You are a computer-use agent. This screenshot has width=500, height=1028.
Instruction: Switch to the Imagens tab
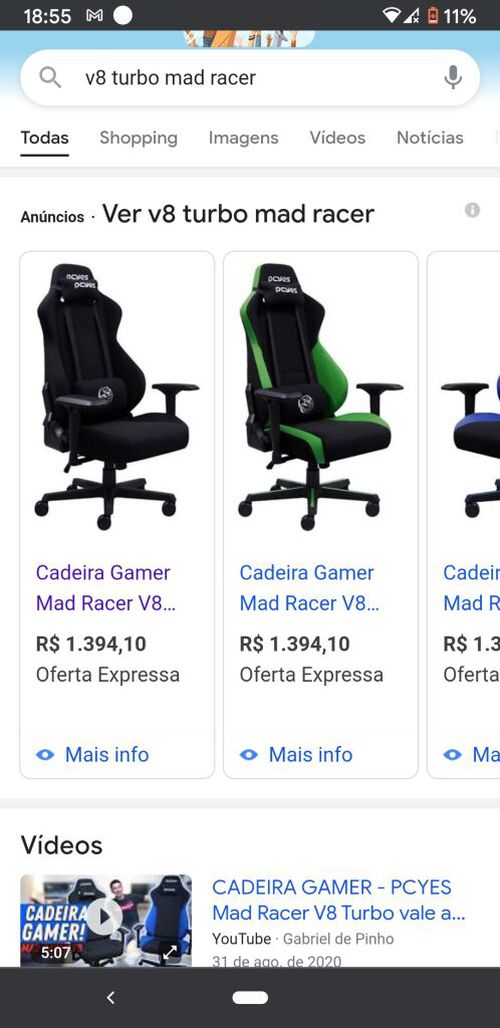coord(243,138)
